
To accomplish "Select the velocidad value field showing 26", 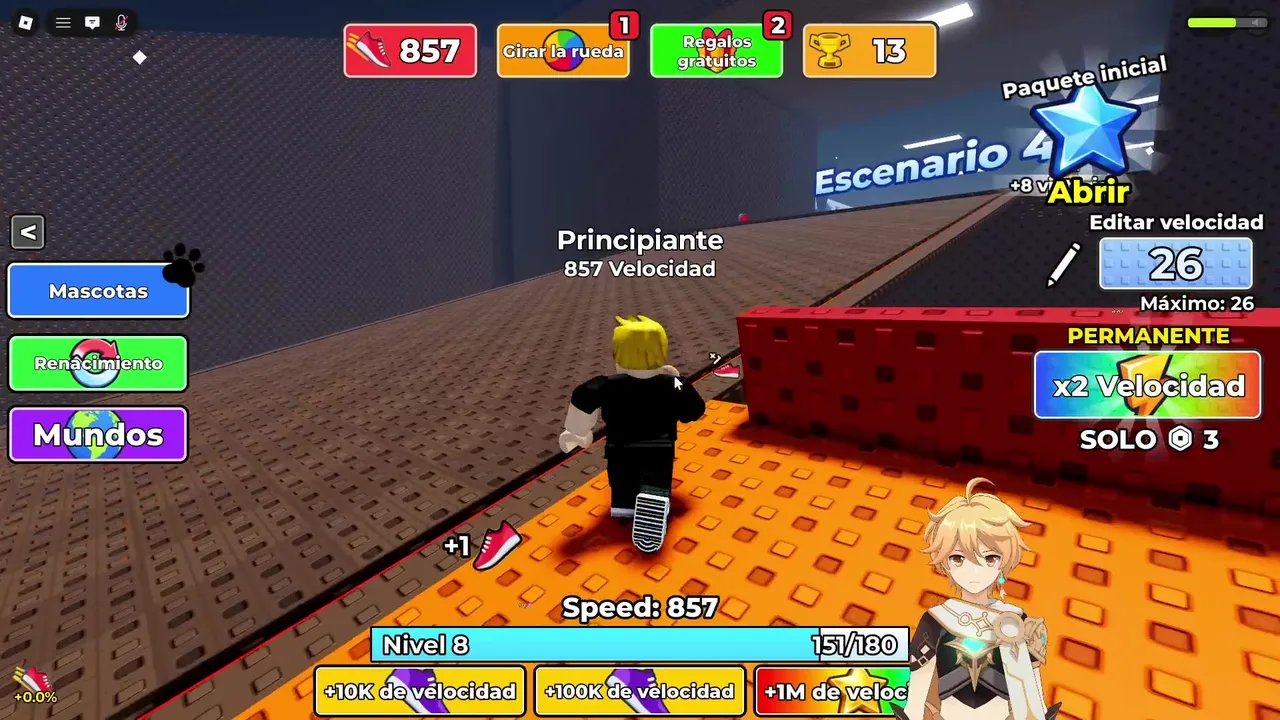I will 1175,264.
